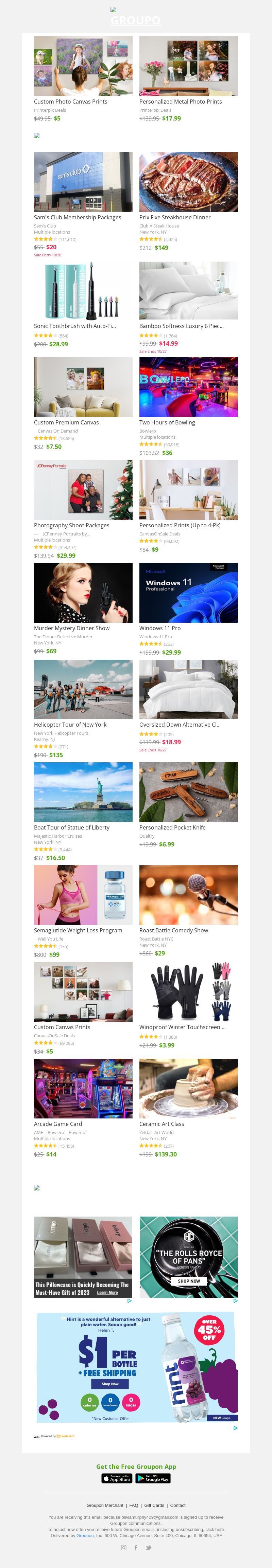This screenshot has width=272, height=1568.
Task: Open the Groupon Merchant footer link
Action: coord(104,1505)
